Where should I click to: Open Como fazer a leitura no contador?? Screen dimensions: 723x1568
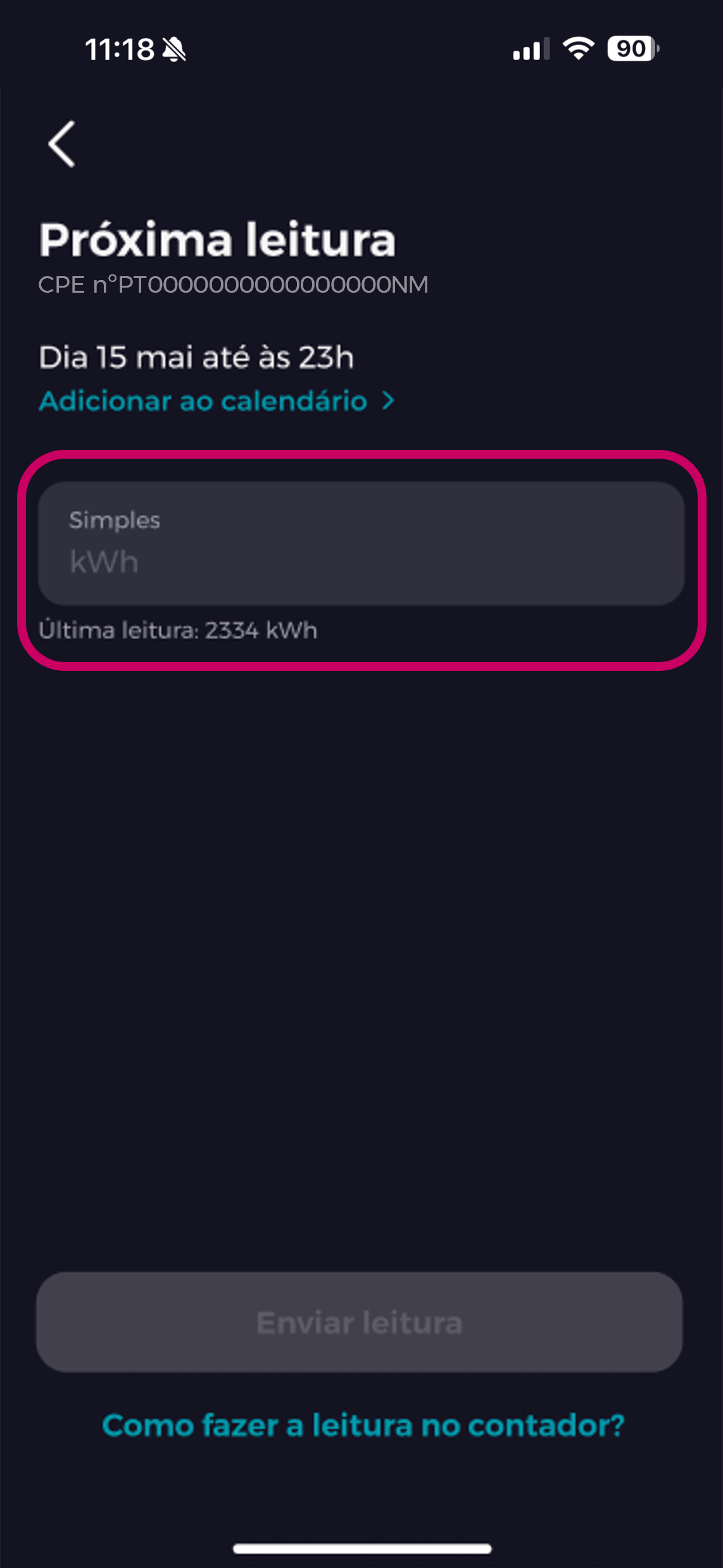pos(363,1425)
